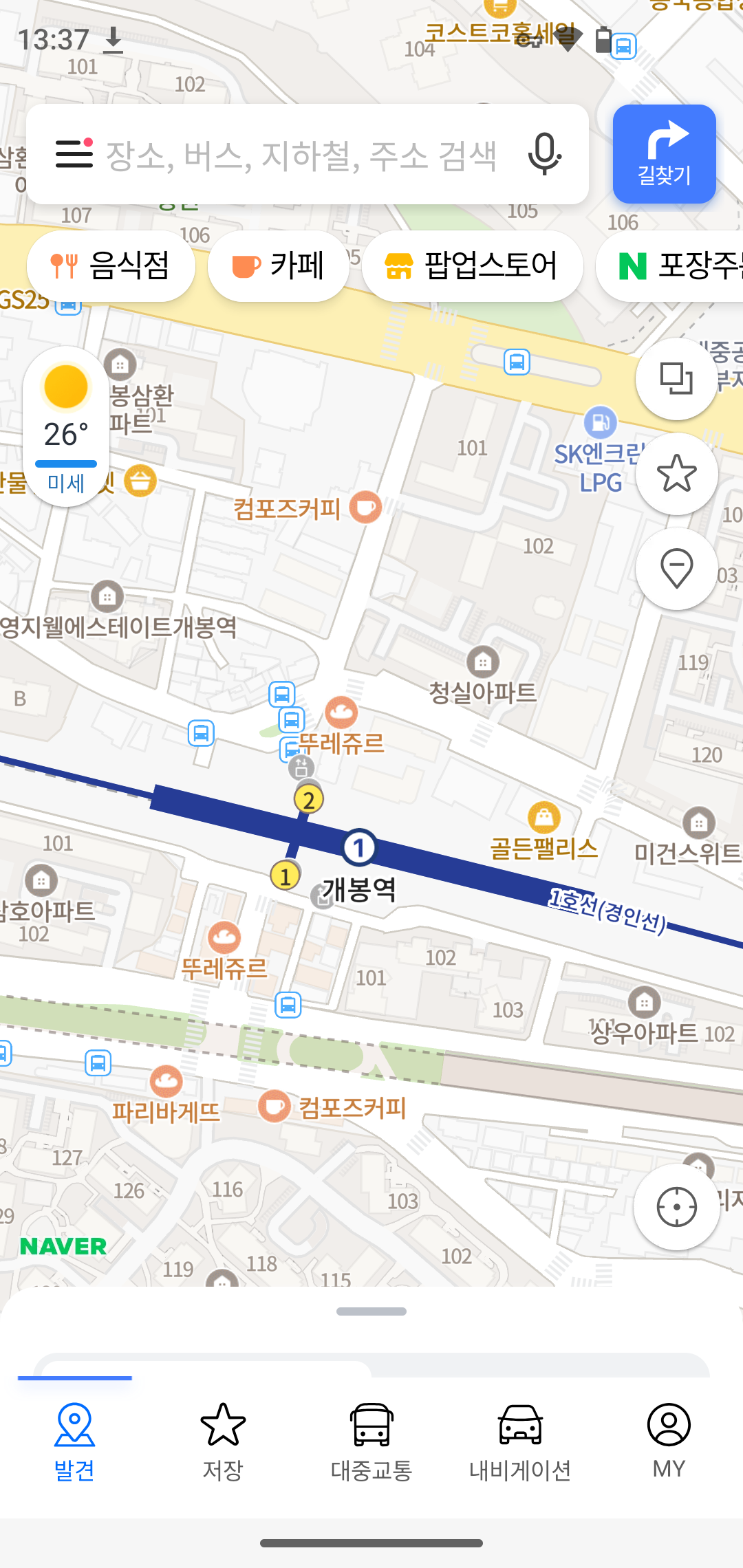Select the 카페 category chip
The image size is (743, 1568).
(279, 266)
